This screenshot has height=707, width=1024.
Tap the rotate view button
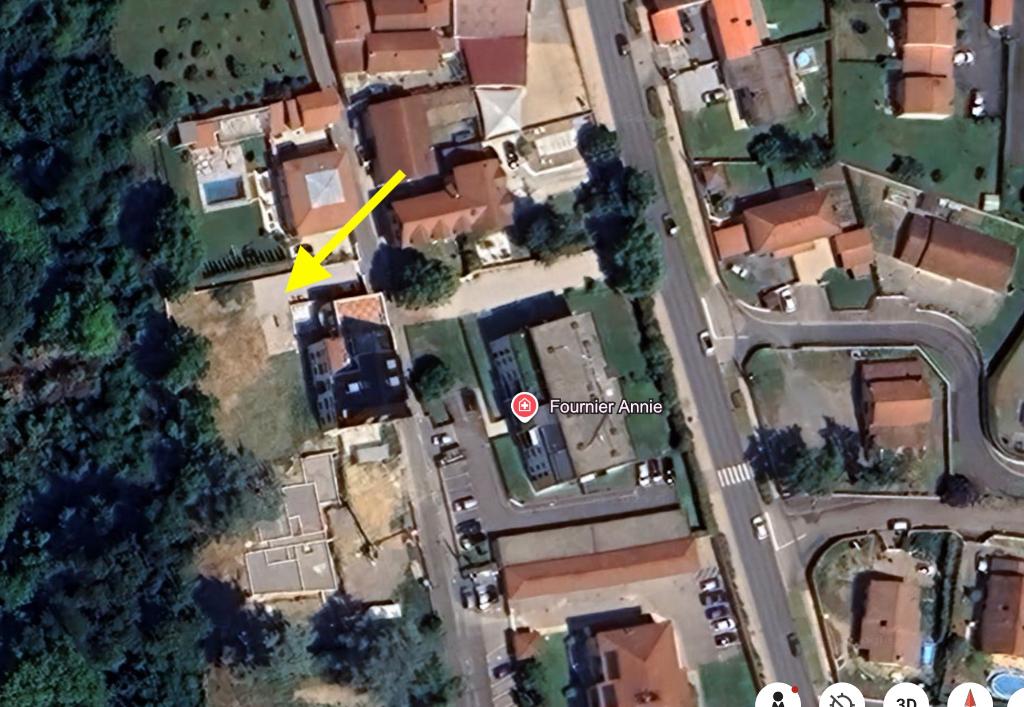pyautogui.click(x=842, y=698)
